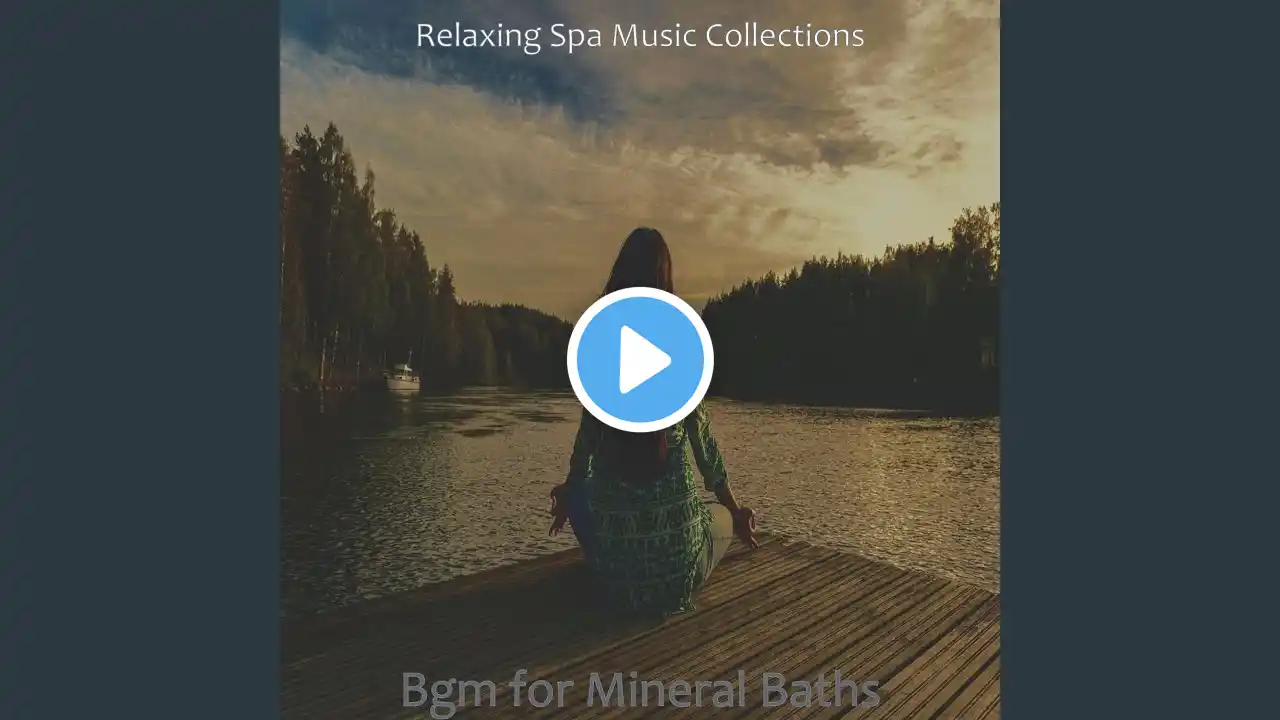The width and height of the screenshot is (1280, 720).
Task: Play the Relaxing Spa Music video
Action: [640, 360]
